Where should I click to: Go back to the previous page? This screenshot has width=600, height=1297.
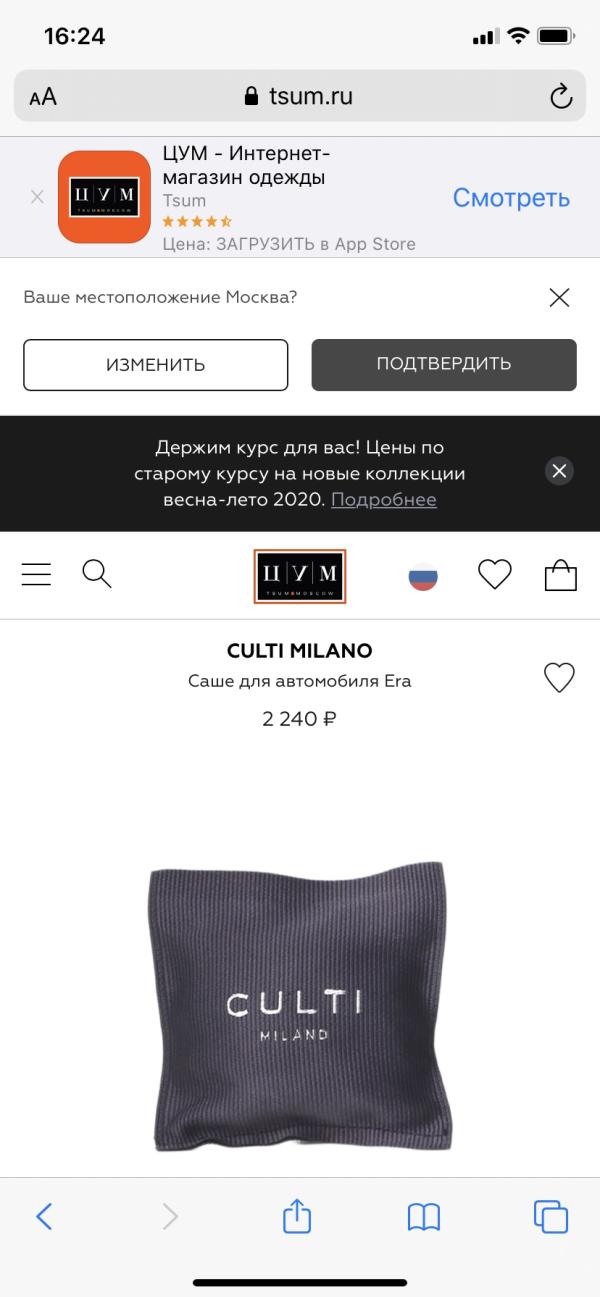click(44, 1216)
